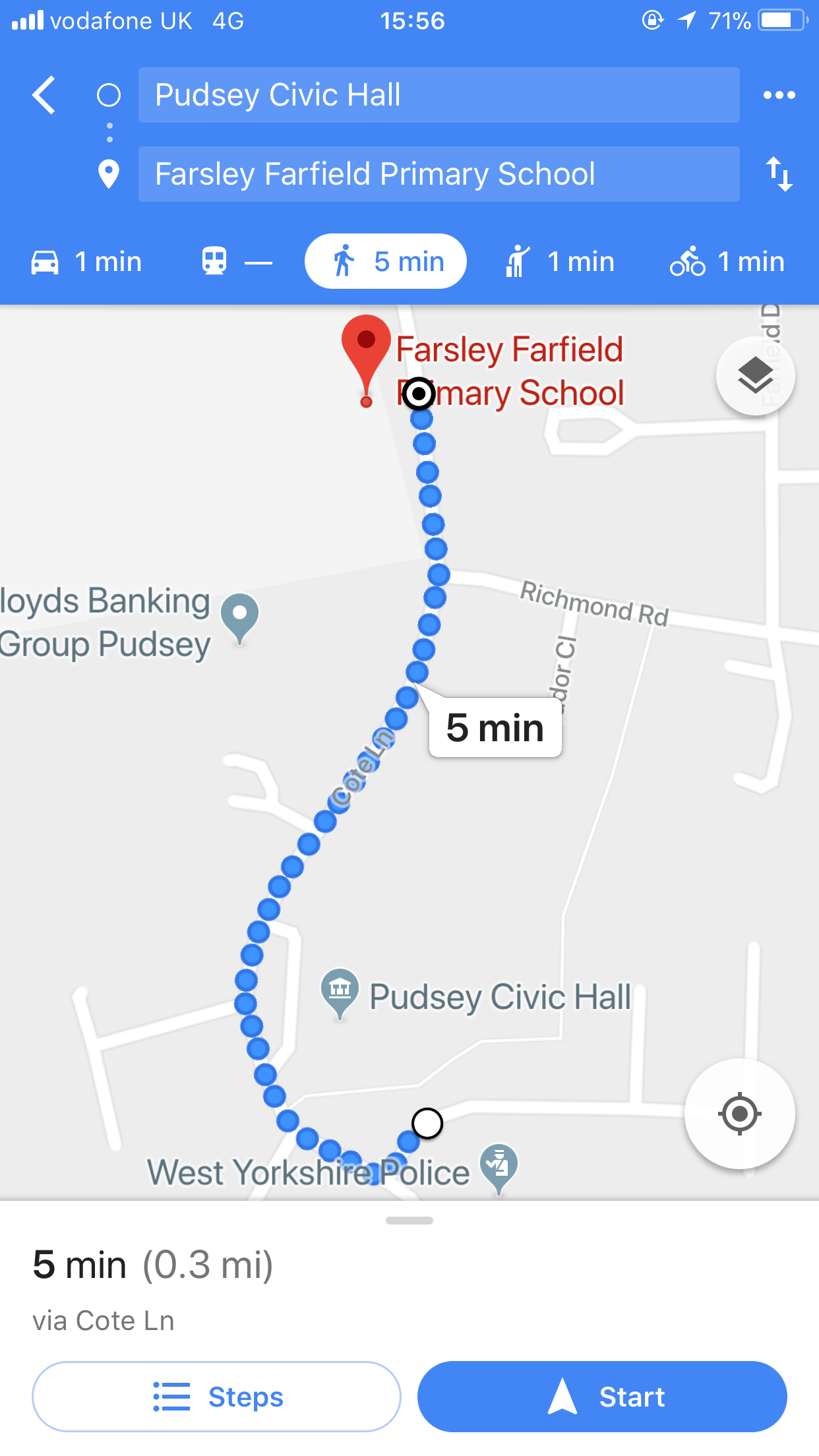
Task: Start navigation to the school
Action: [602, 1397]
